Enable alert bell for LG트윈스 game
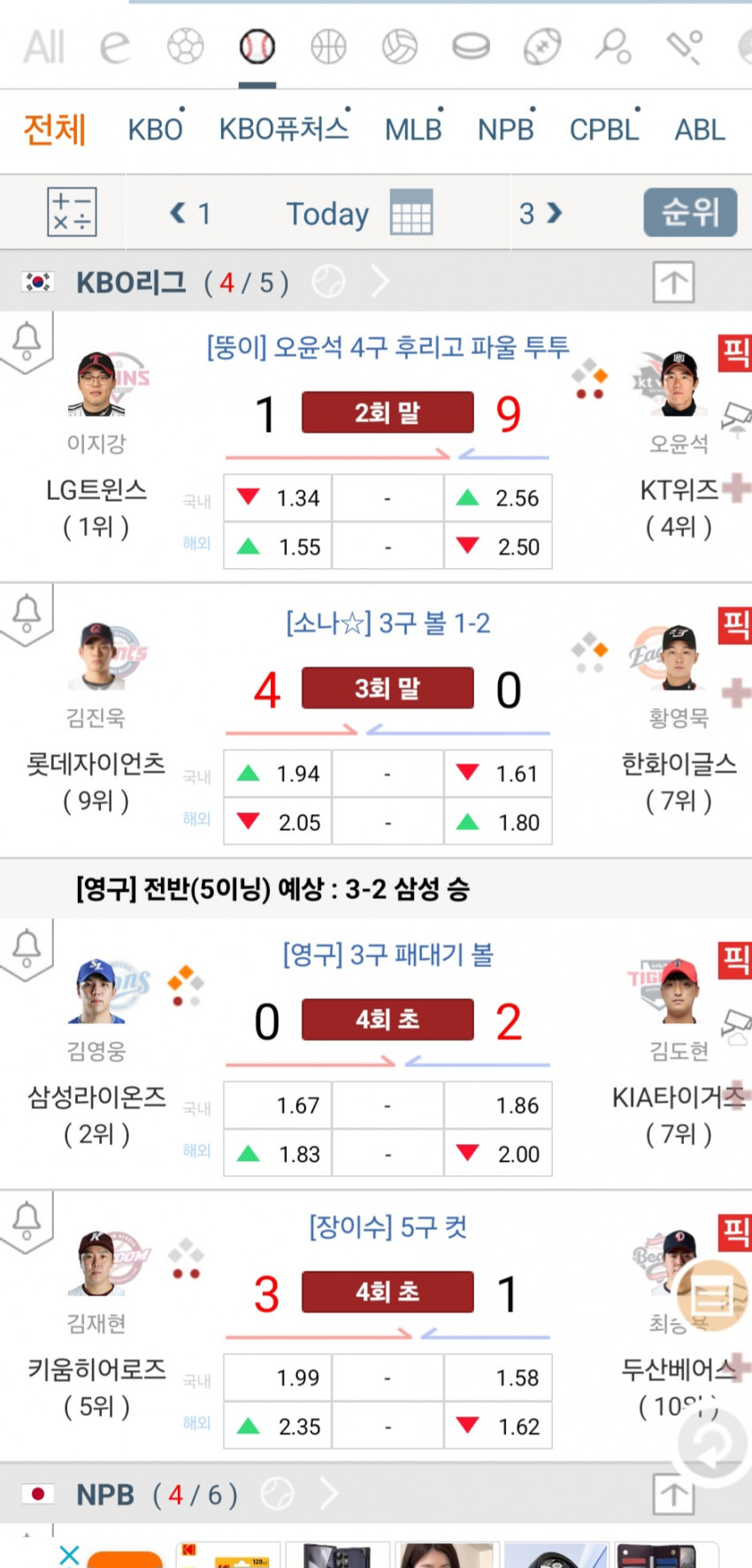 coord(27,341)
